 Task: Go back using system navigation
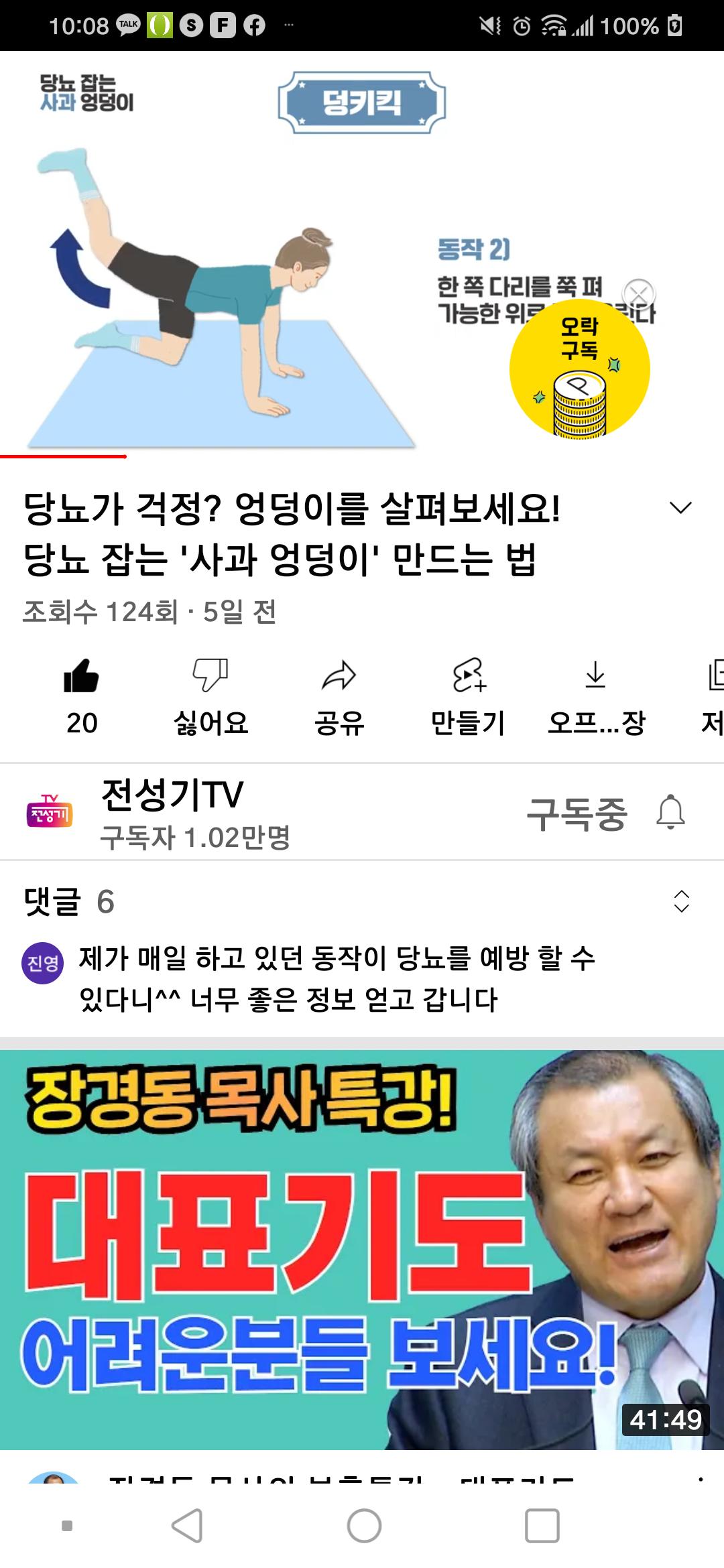[187, 1526]
